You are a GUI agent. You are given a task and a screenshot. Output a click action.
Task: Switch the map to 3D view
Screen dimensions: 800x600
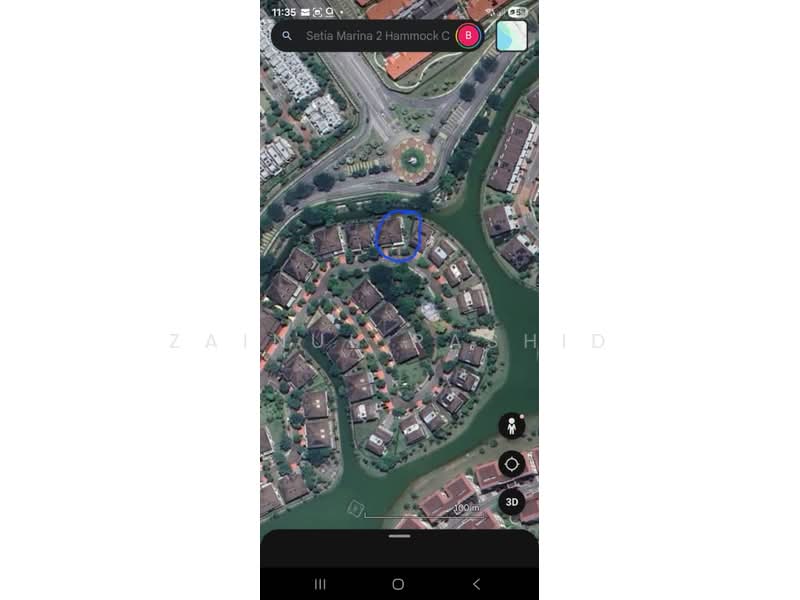[512, 502]
